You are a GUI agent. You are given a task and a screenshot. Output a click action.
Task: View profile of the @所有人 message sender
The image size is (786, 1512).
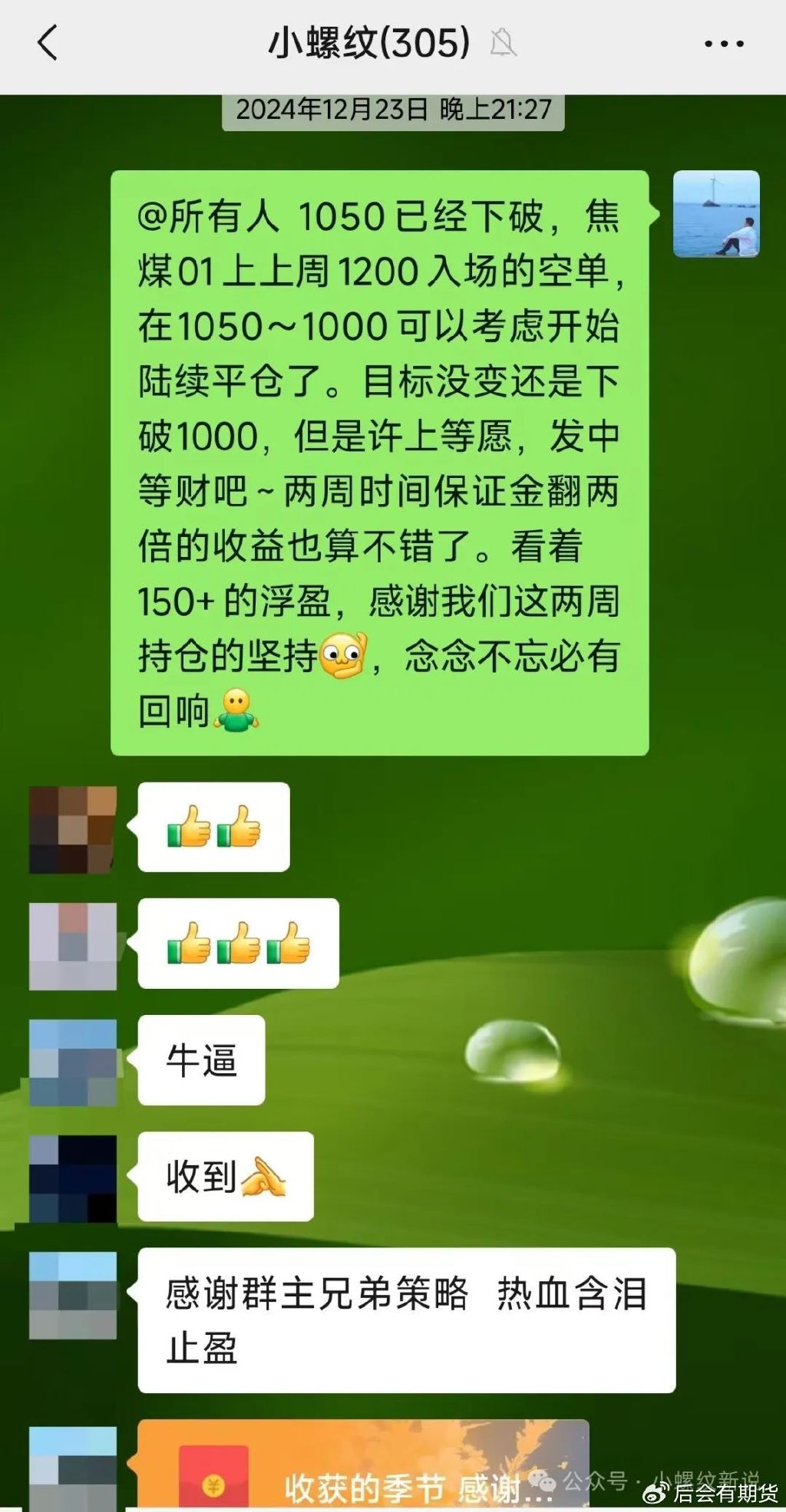715,214
